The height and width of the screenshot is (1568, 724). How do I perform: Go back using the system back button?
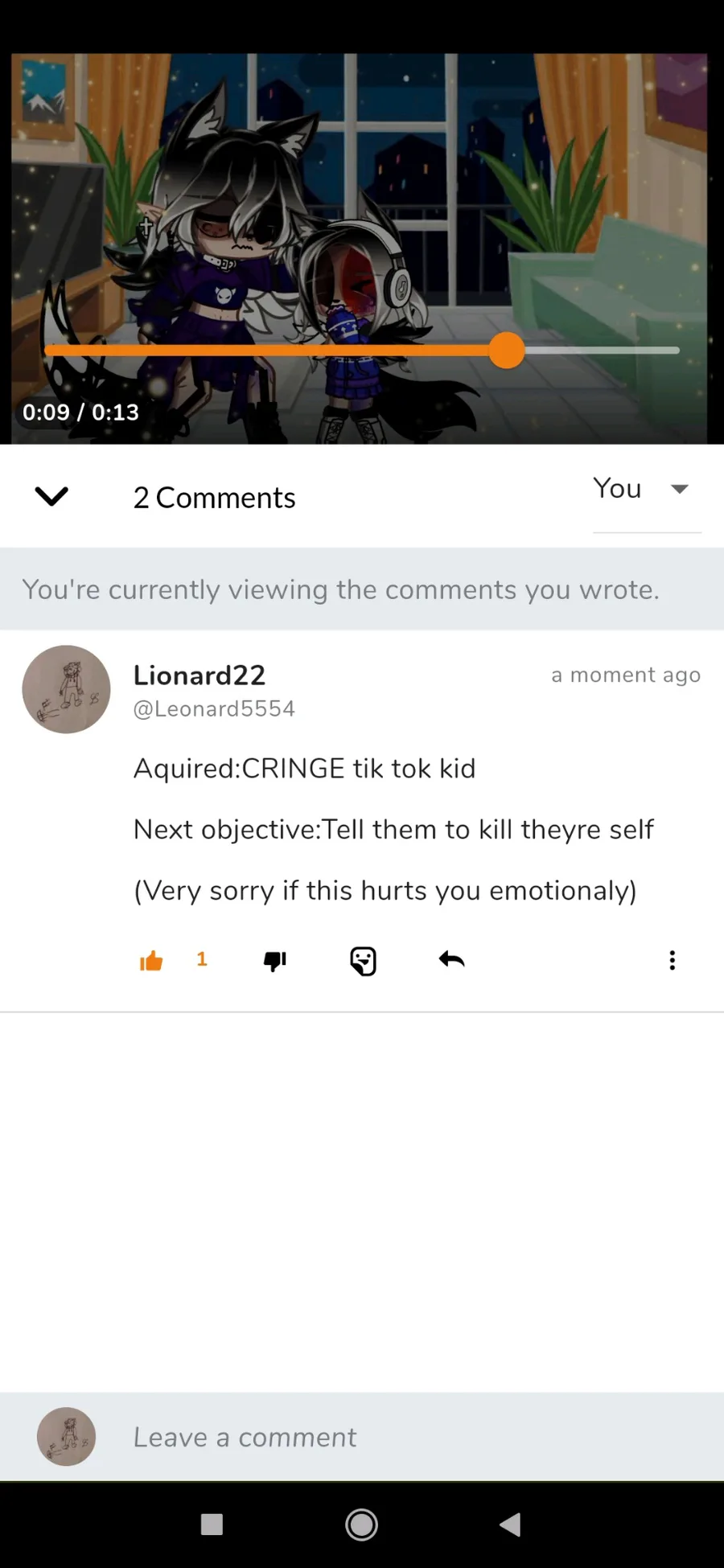[510, 1525]
